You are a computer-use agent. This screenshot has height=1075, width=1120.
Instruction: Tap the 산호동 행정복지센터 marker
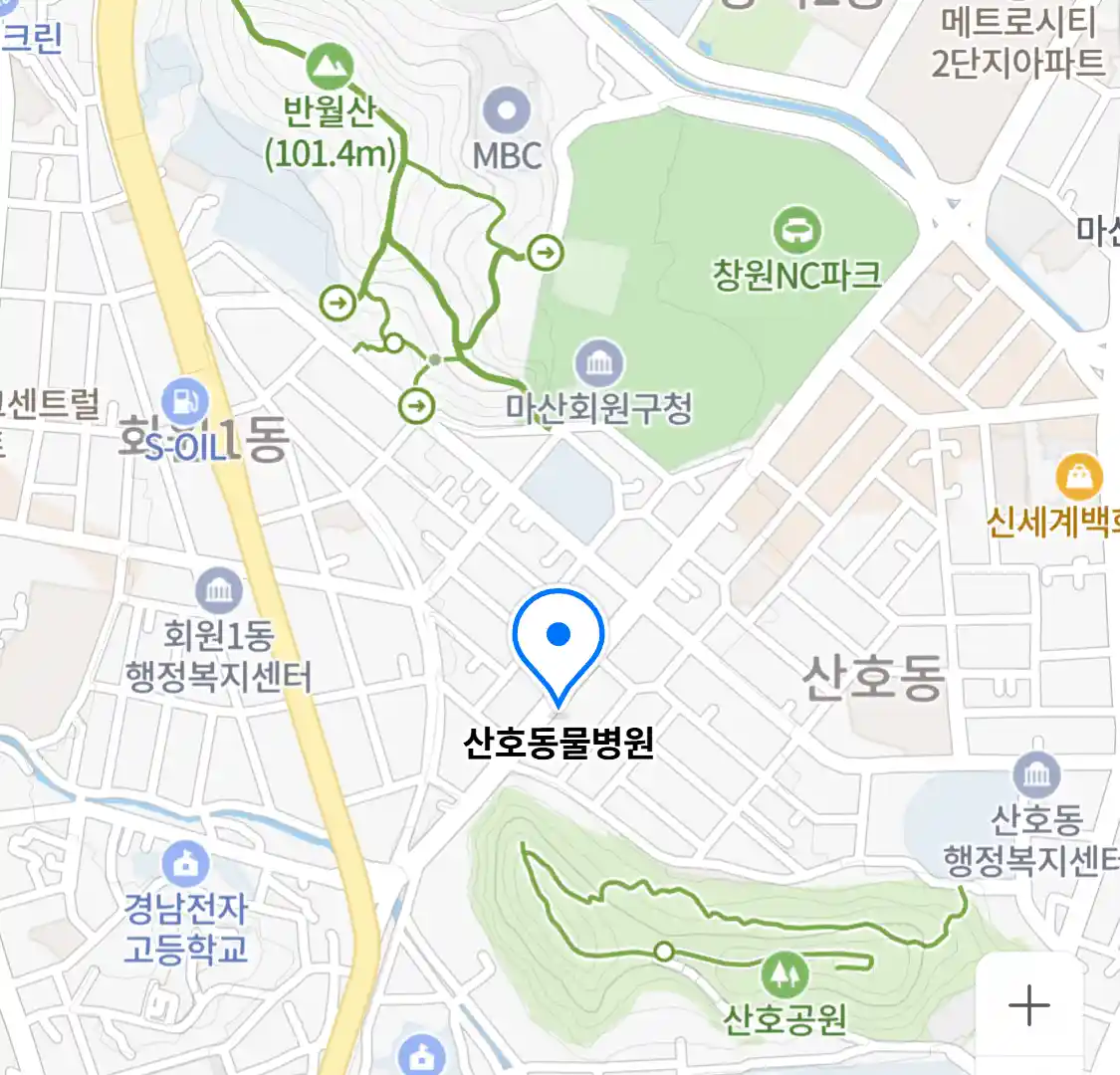point(1036,775)
